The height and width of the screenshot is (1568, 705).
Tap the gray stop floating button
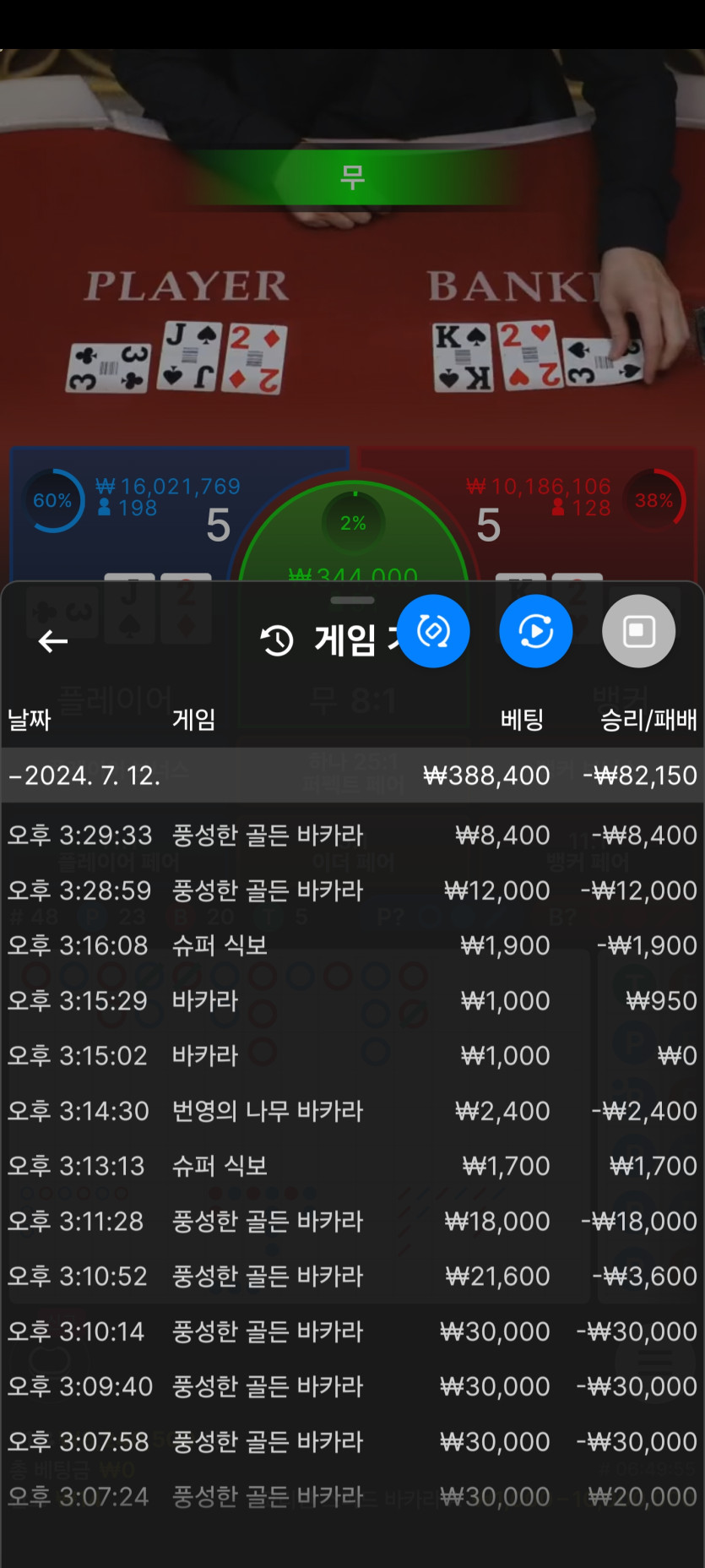tap(638, 631)
